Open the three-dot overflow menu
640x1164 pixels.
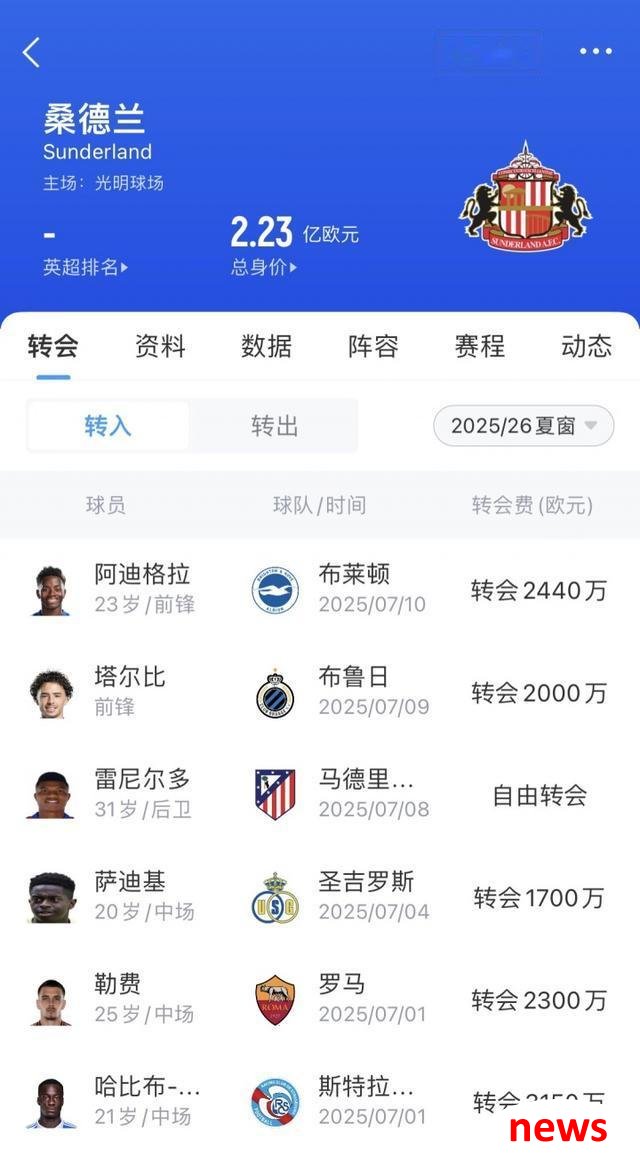click(595, 51)
